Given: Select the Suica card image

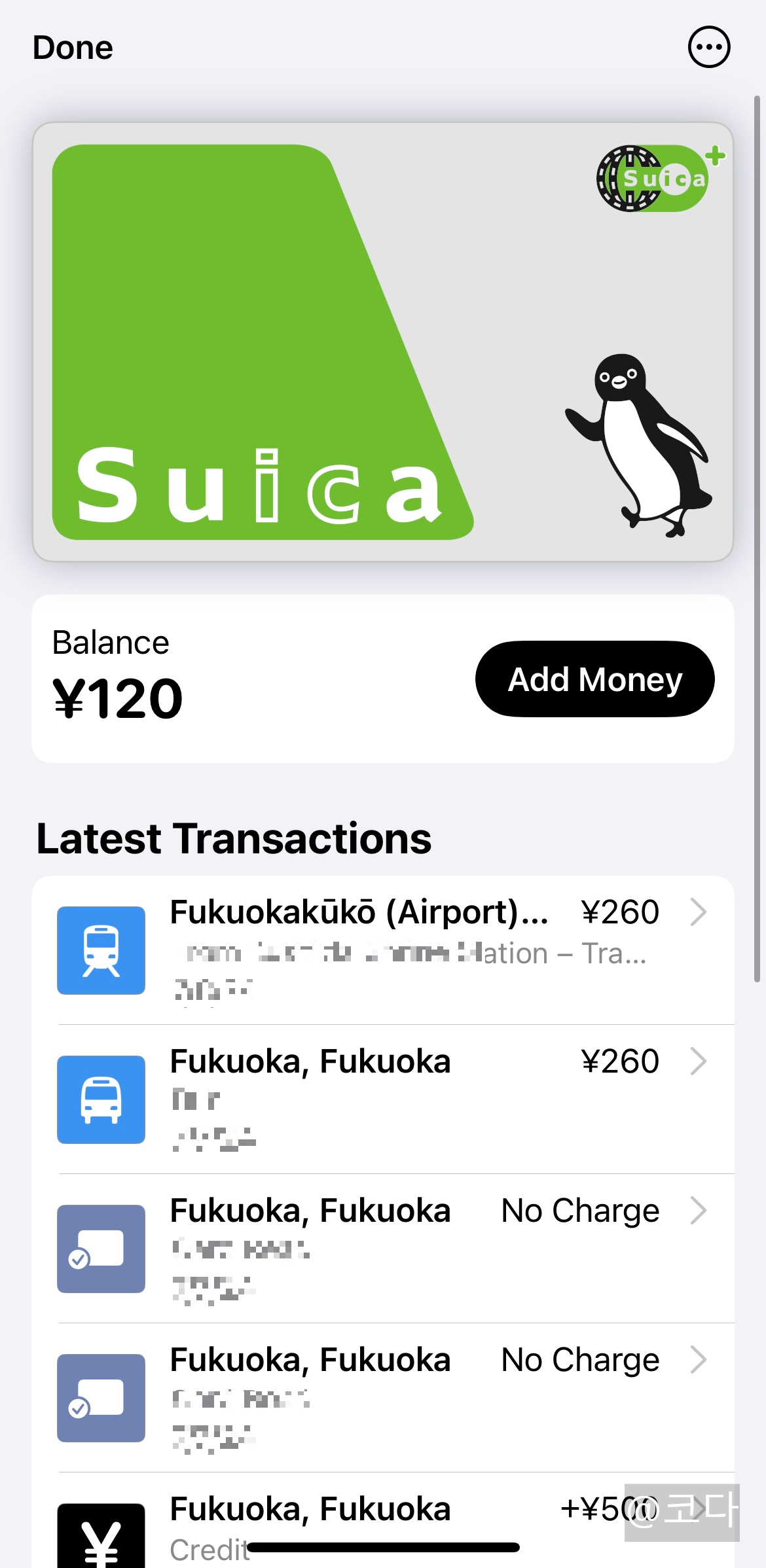Looking at the screenshot, I should coord(383,342).
